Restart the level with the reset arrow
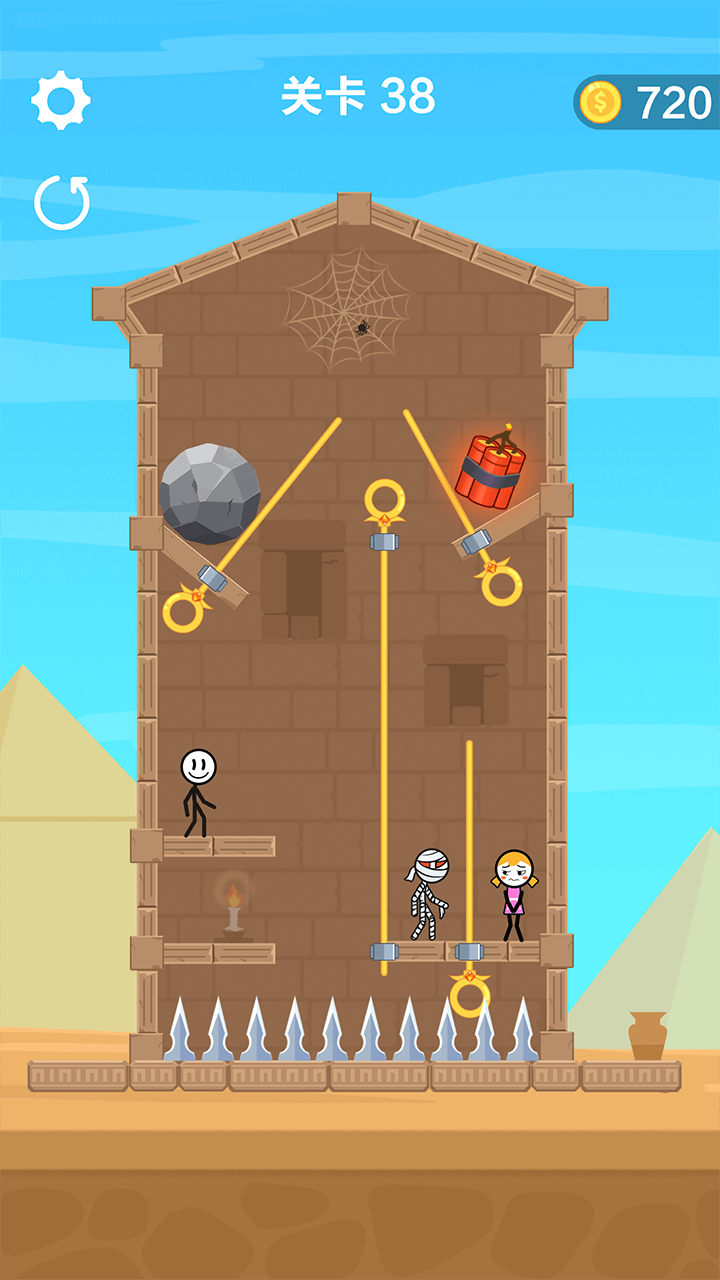Screen dimensions: 720x1280 (x=62, y=203)
